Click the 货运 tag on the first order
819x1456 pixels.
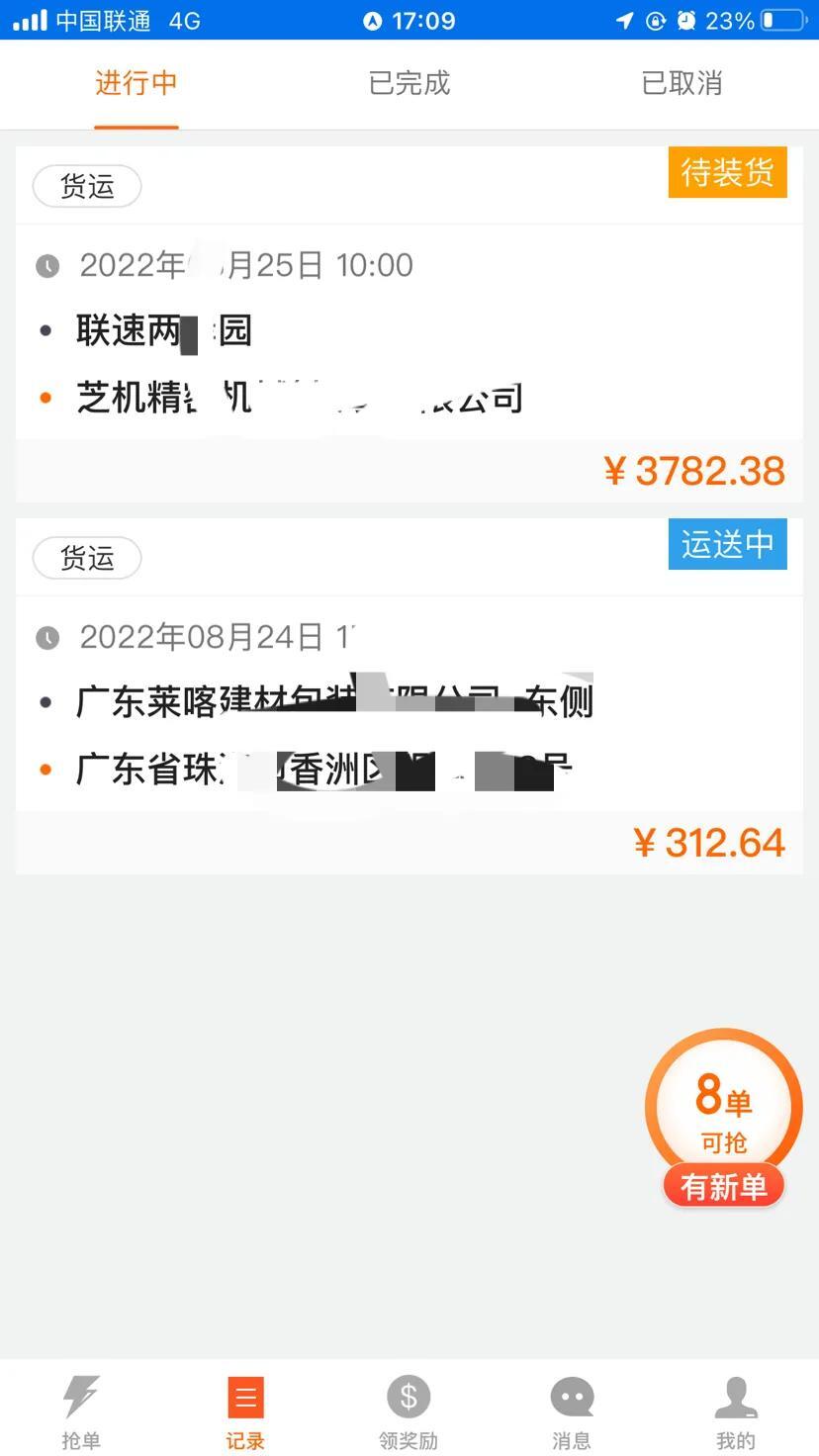coord(86,186)
